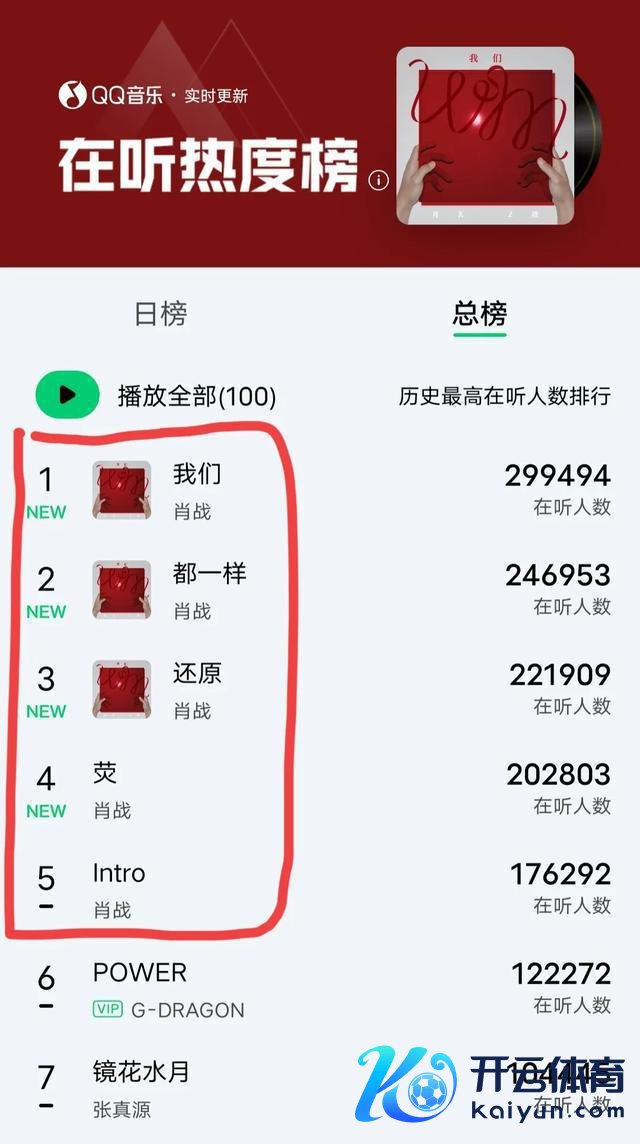Switch to the 日榜 tab
Screen dimensions: 640x1144
tap(160, 314)
